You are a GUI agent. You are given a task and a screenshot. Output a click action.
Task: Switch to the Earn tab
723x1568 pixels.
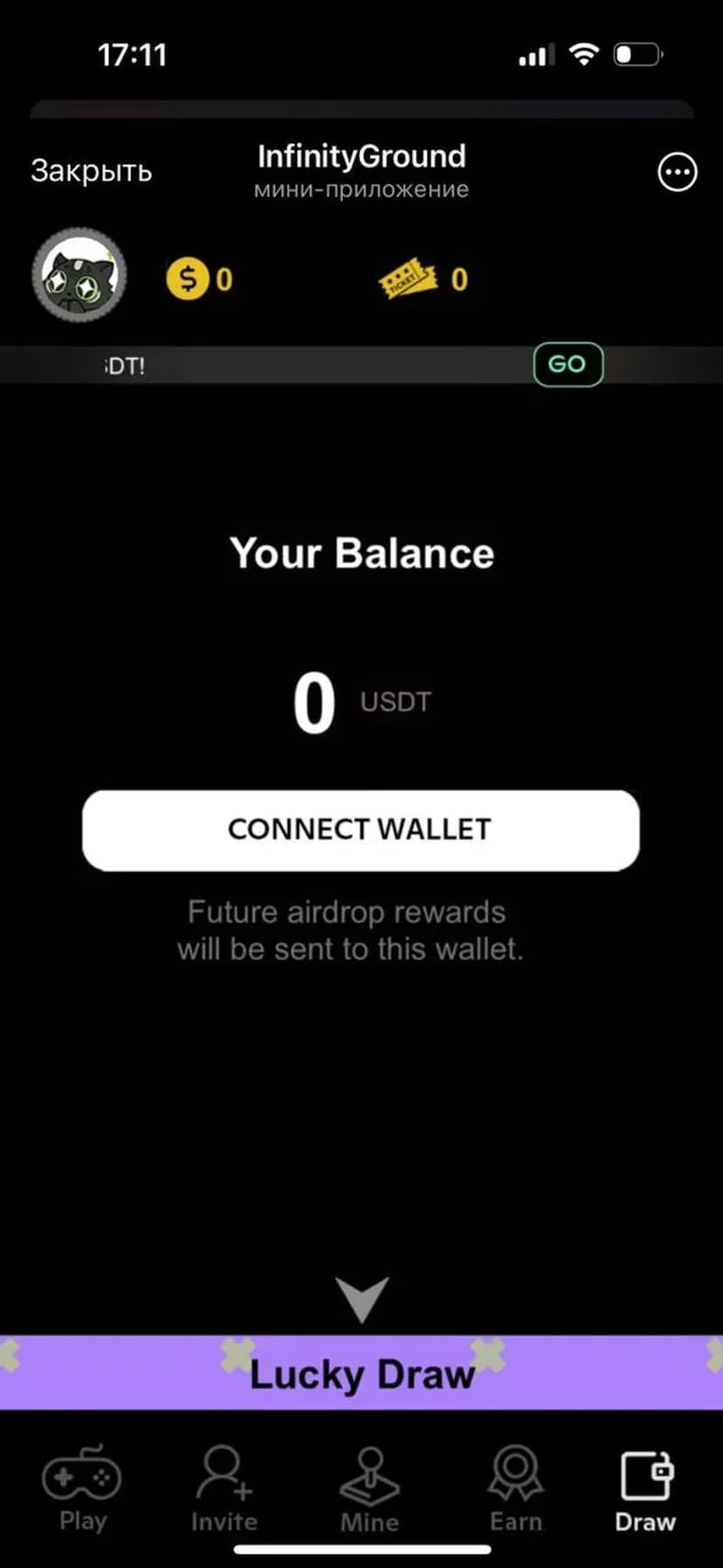(x=515, y=1489)
